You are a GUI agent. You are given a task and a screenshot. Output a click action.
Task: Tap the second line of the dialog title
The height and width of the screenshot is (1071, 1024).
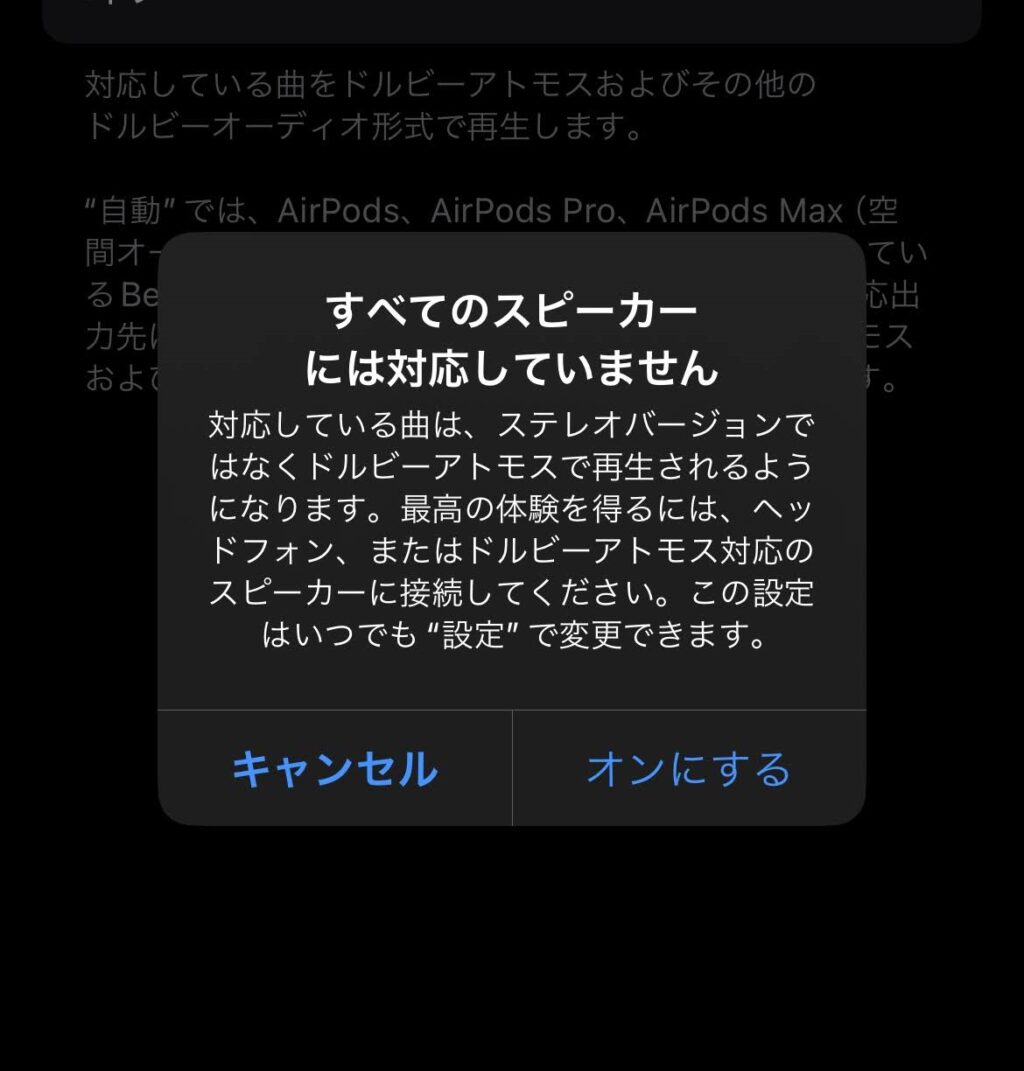[x=512, y=365]
